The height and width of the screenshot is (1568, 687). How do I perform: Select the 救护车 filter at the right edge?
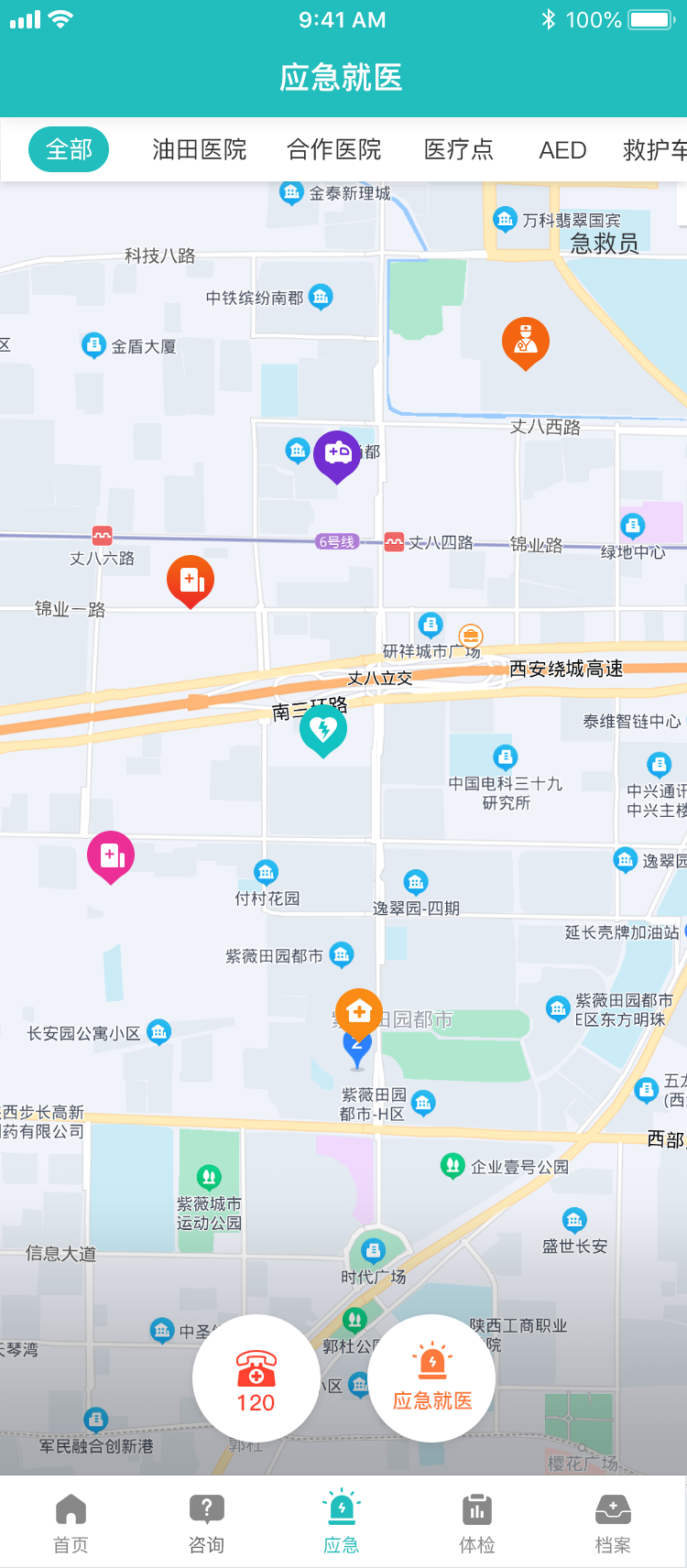[x=656, y=150]
